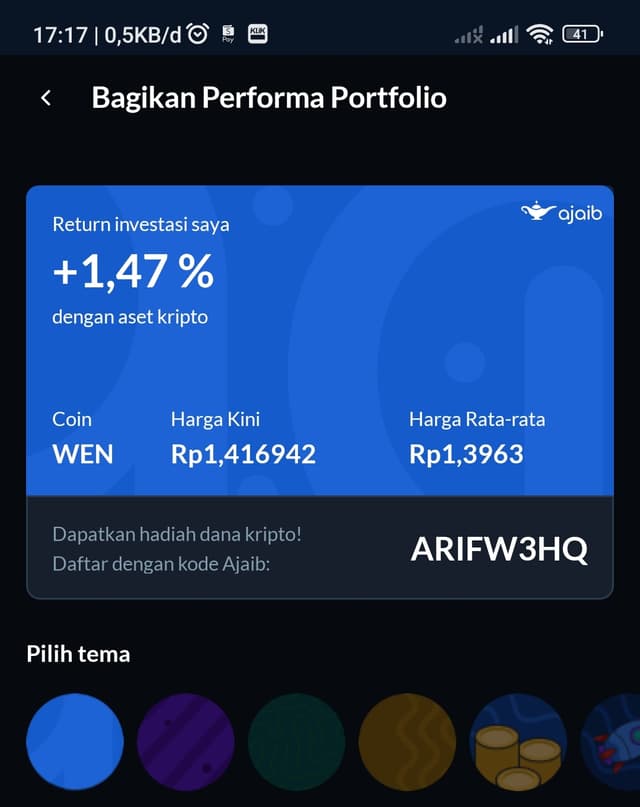Screen dimensions: 640x807
Task: Select the coins illustration theme
Action: click(x=518, y=742)
